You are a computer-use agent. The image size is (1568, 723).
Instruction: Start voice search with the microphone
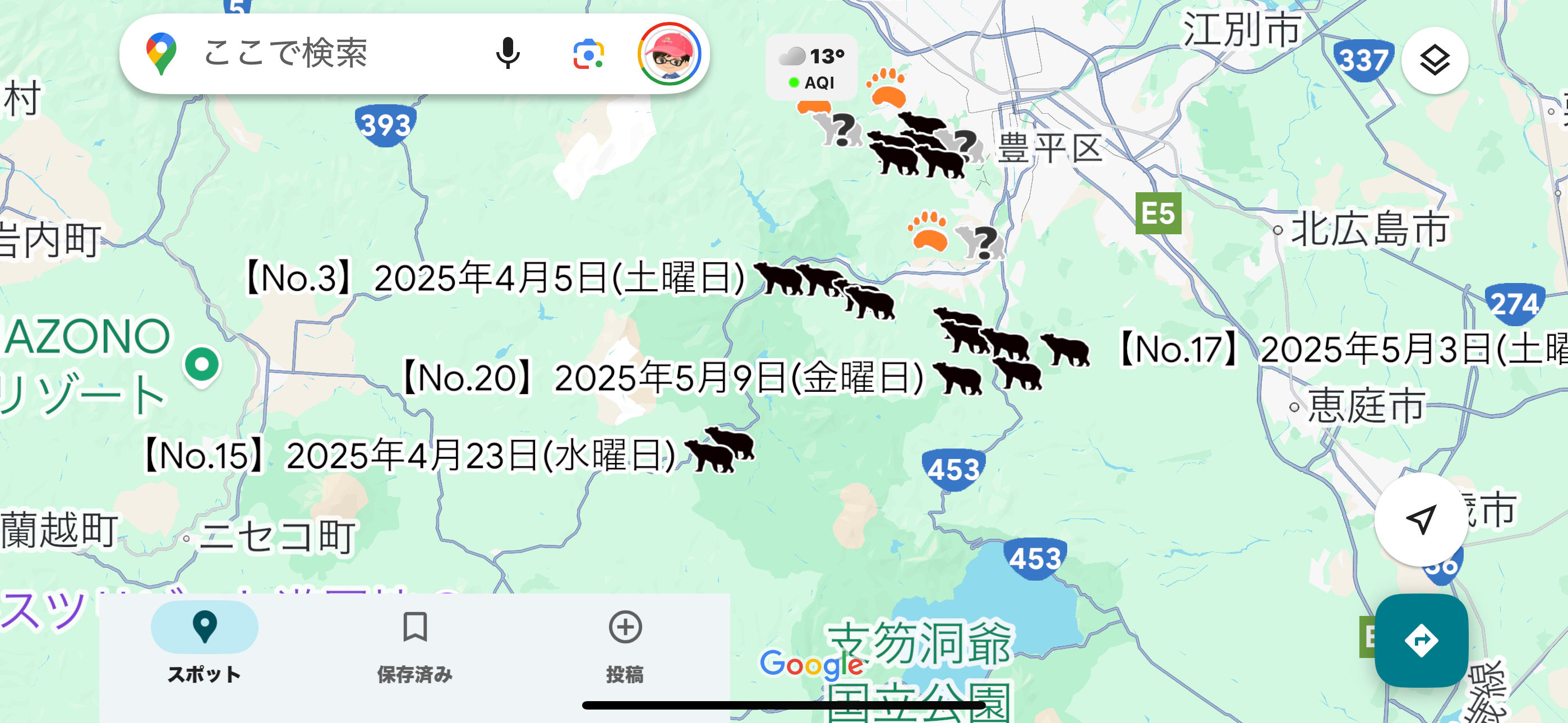(507, 54)
